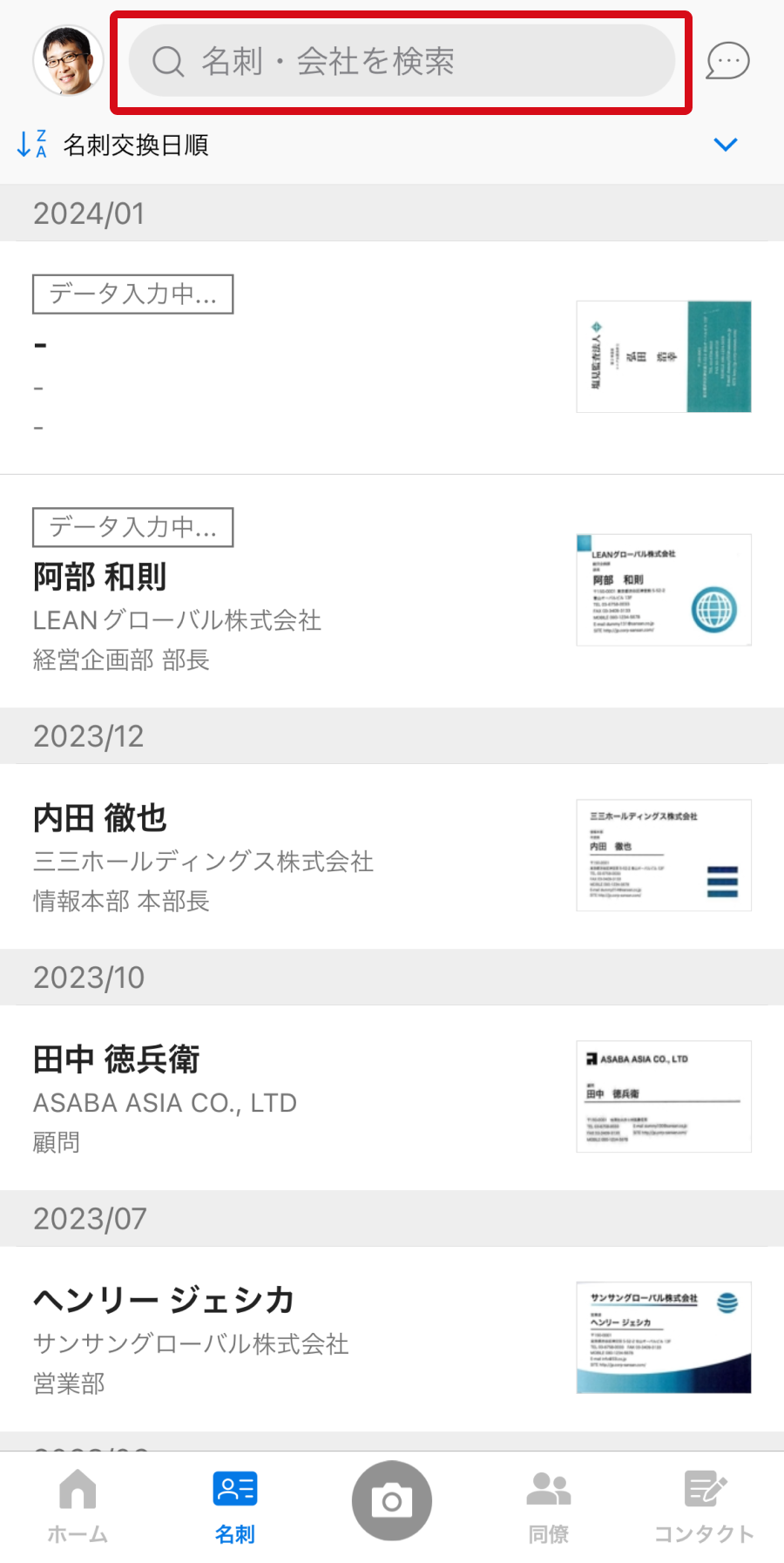Switch to the ホーム tab
784x1563 pixels.
(78, 1506)
